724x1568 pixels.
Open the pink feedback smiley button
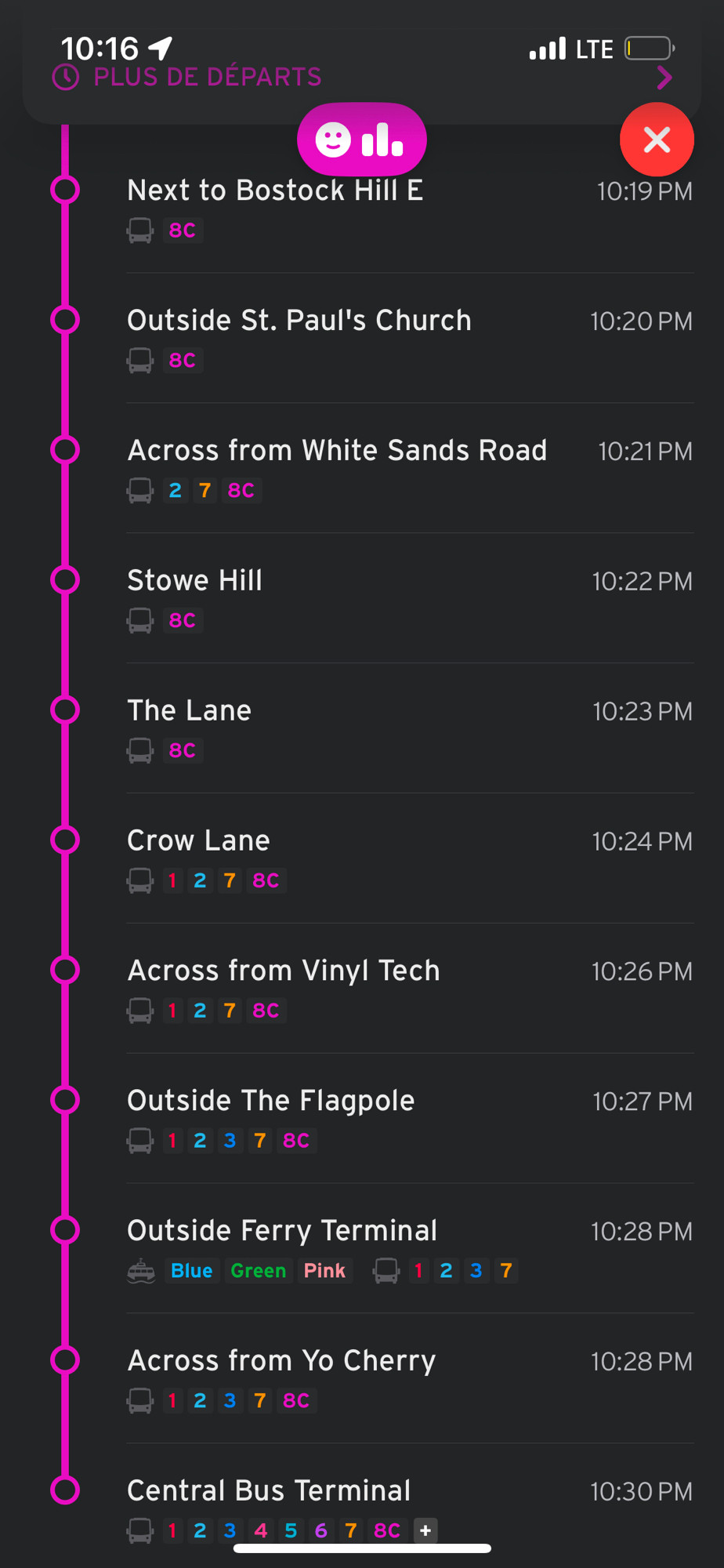[362, 140]
